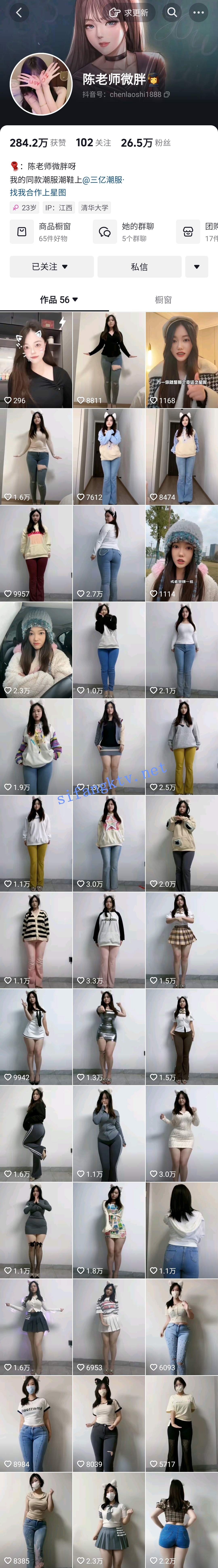The height and width of the screenshot is (1568, 218).
Task: Tap the 已关注 following button
Action: 51,267
